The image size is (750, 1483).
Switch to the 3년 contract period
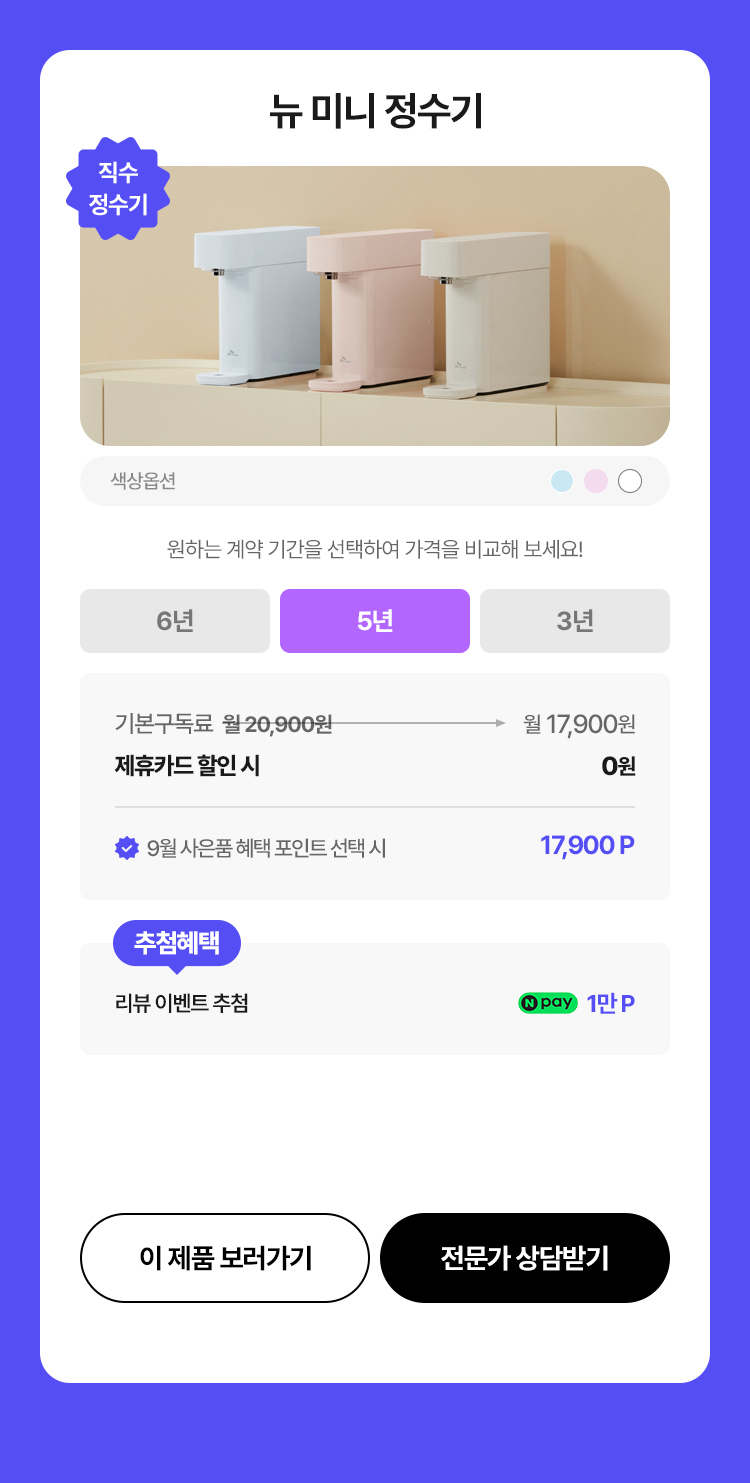tap(575, 621)
